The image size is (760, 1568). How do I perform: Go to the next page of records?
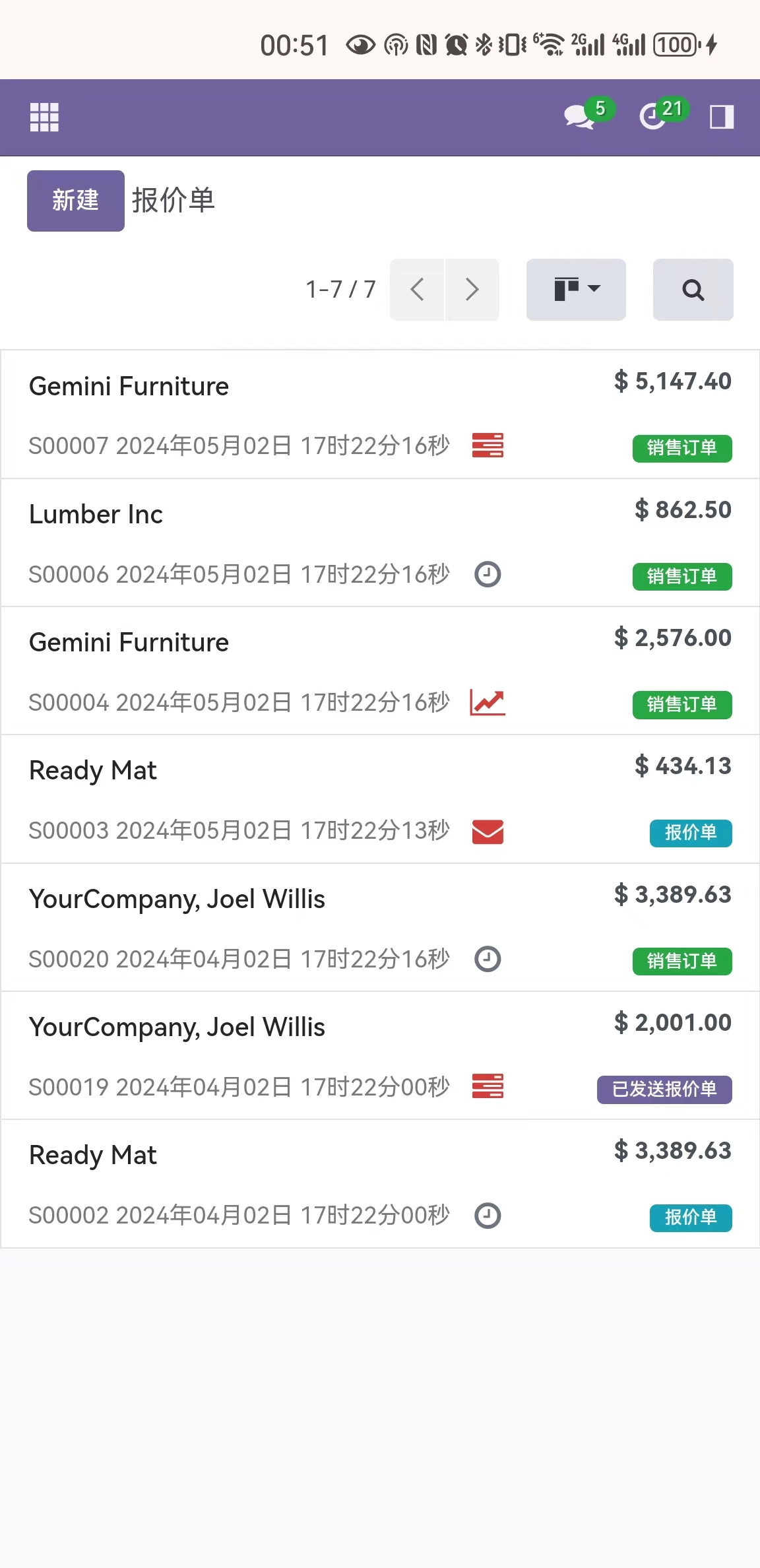[472, 289]
